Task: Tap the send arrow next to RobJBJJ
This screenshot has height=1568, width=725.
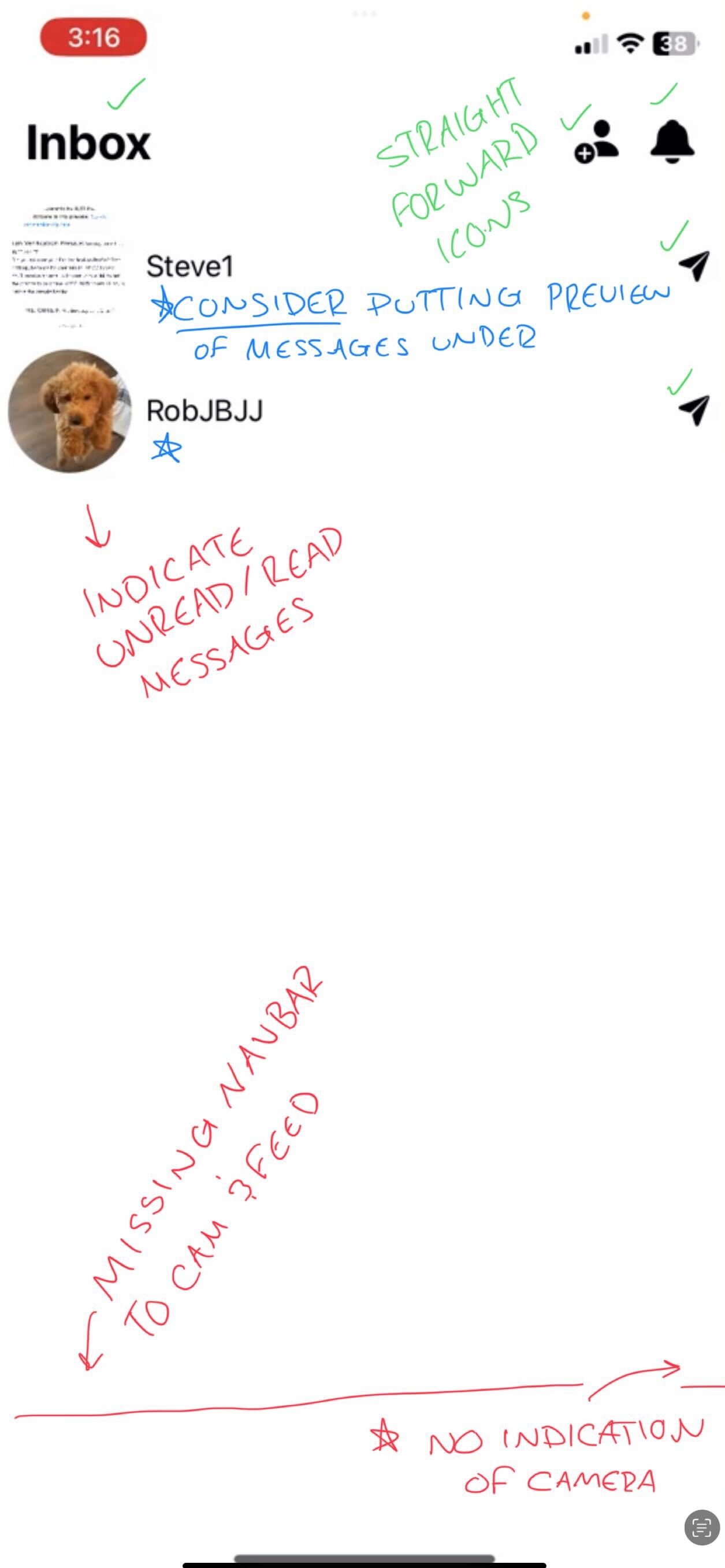Action: (x=694, y=409)
